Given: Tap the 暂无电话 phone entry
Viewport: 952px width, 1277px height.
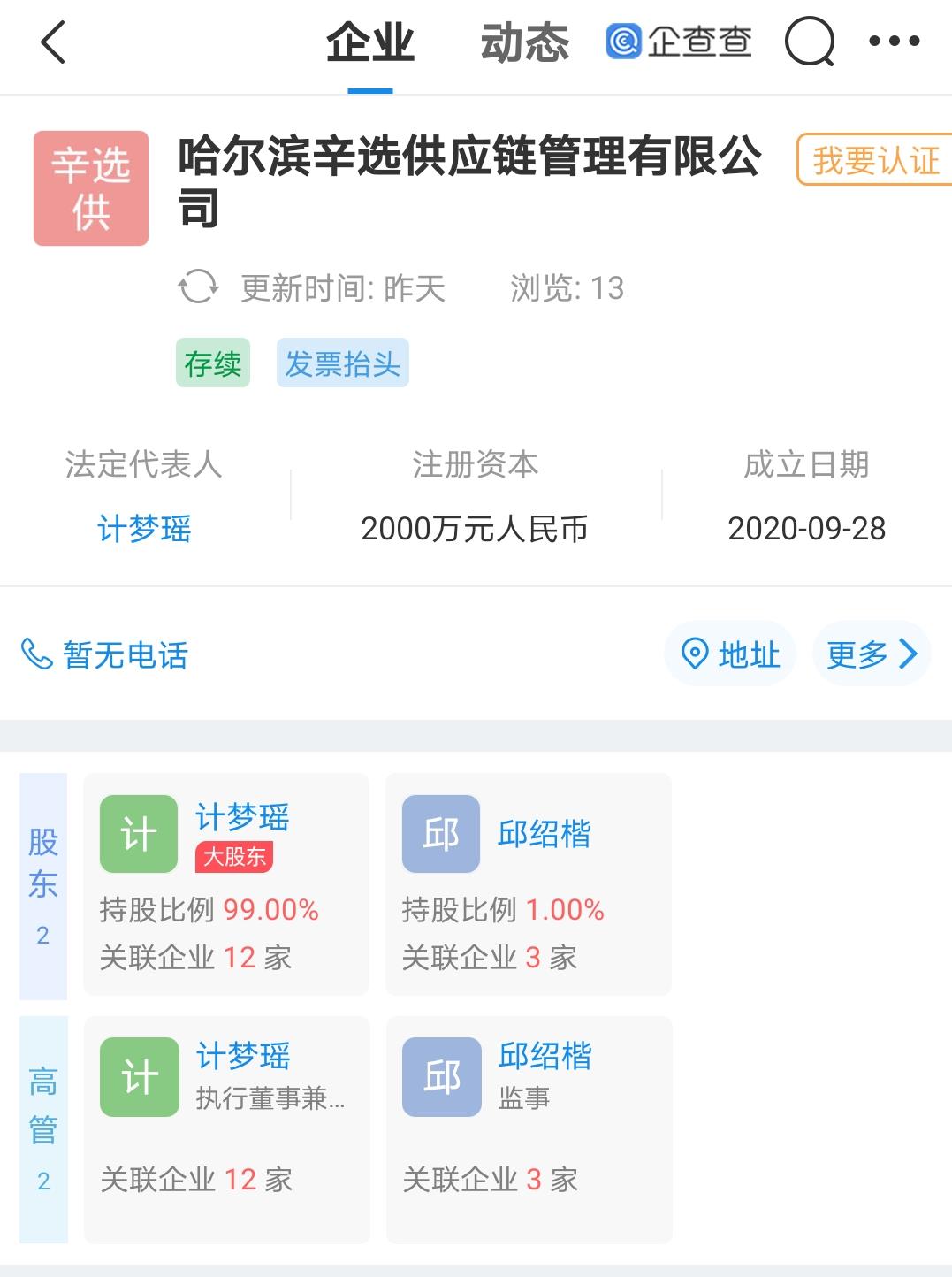Looking at the screenshot, I should (105, 655).
